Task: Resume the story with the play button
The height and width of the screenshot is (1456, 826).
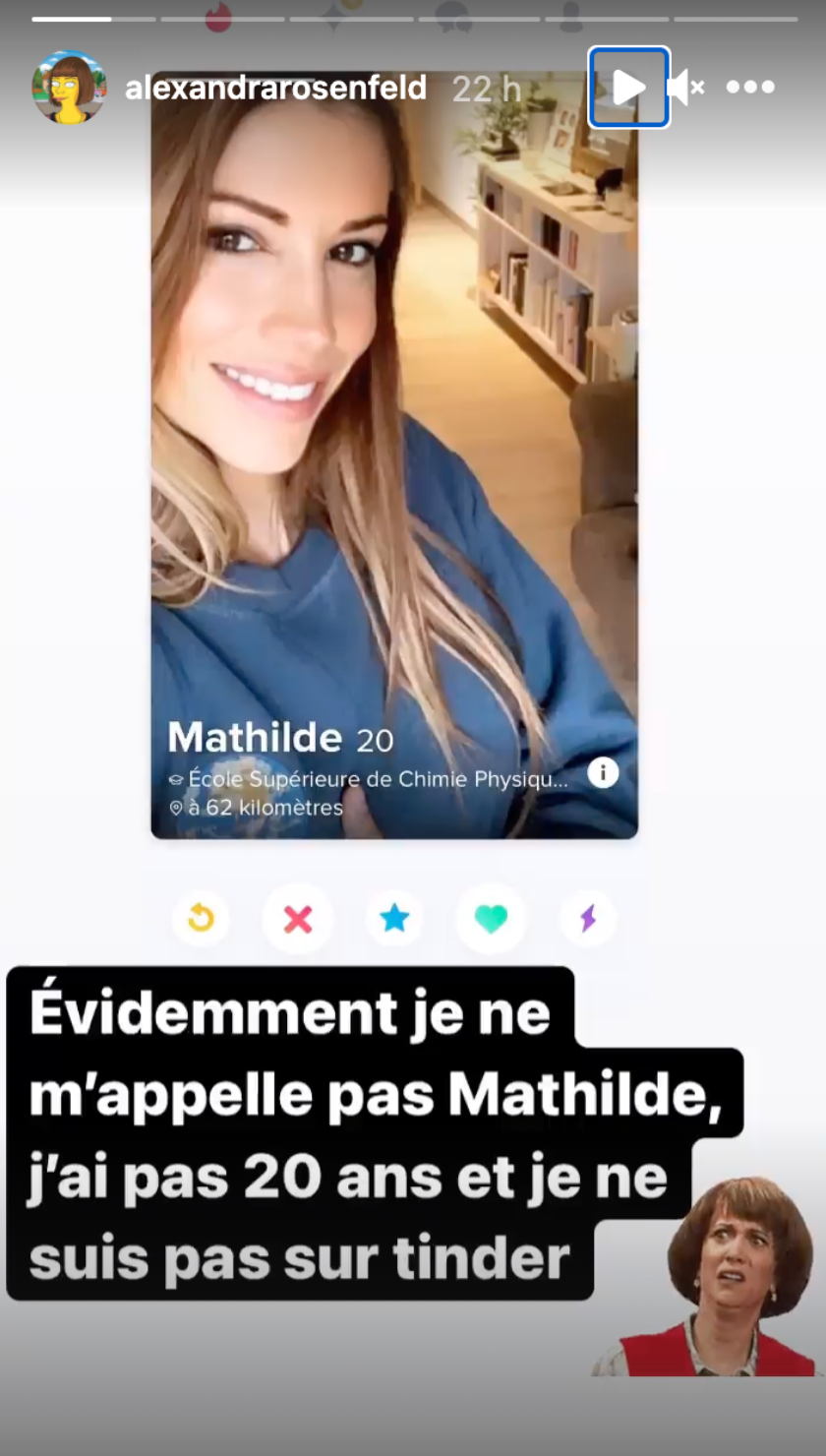Action: click(628, 88)
